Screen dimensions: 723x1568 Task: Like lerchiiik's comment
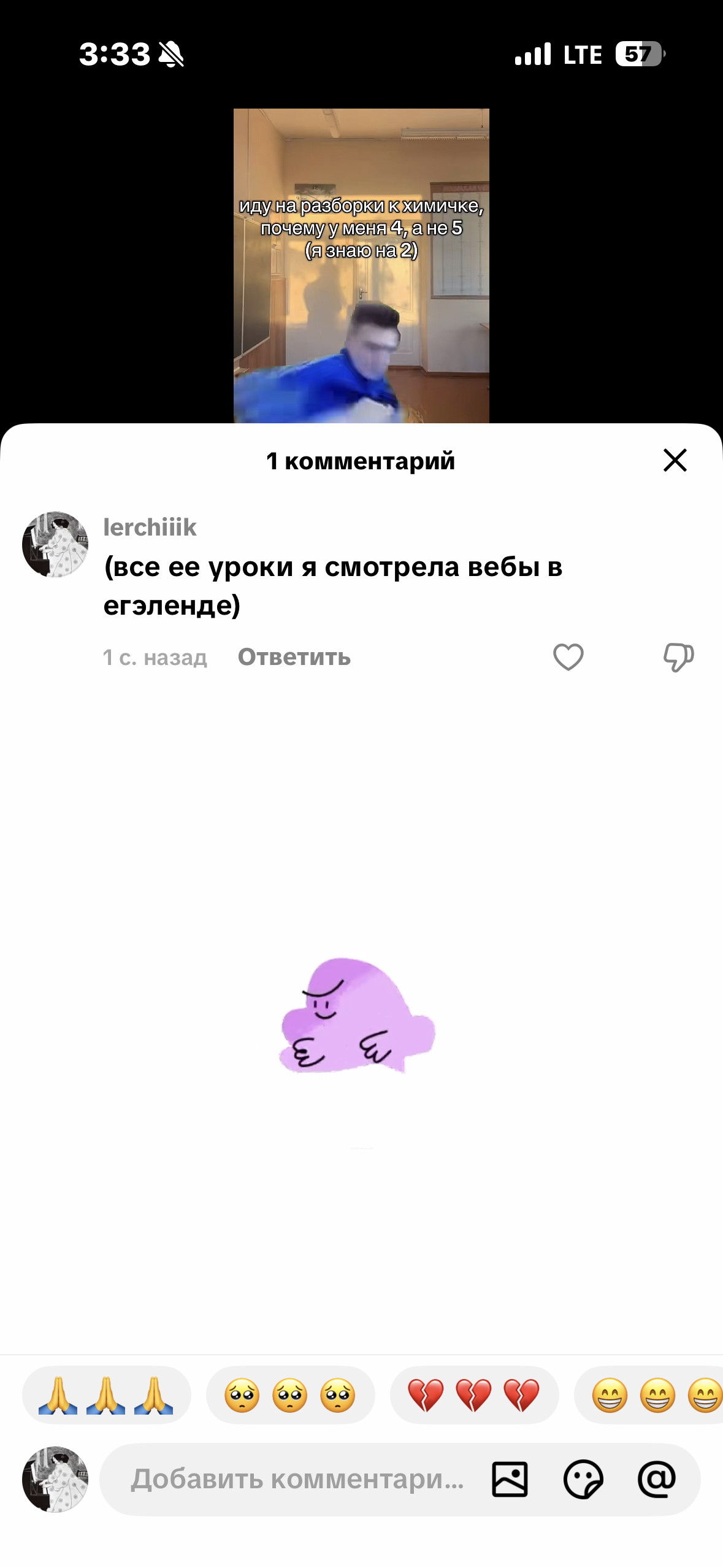pyautogui.click(x=568, y=657)
